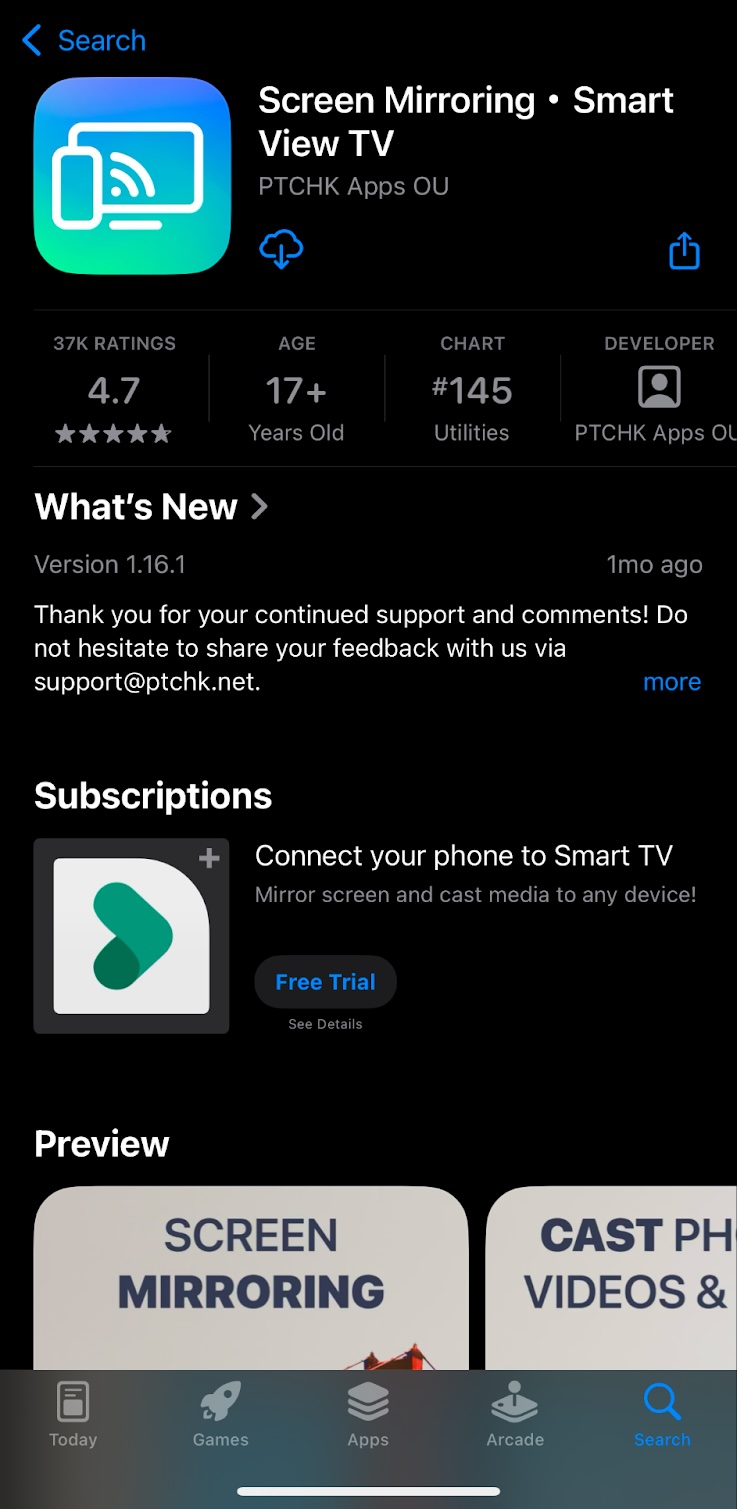Tap the cloud download icon
Viewport: 737px width, 1509px height.
280,250
